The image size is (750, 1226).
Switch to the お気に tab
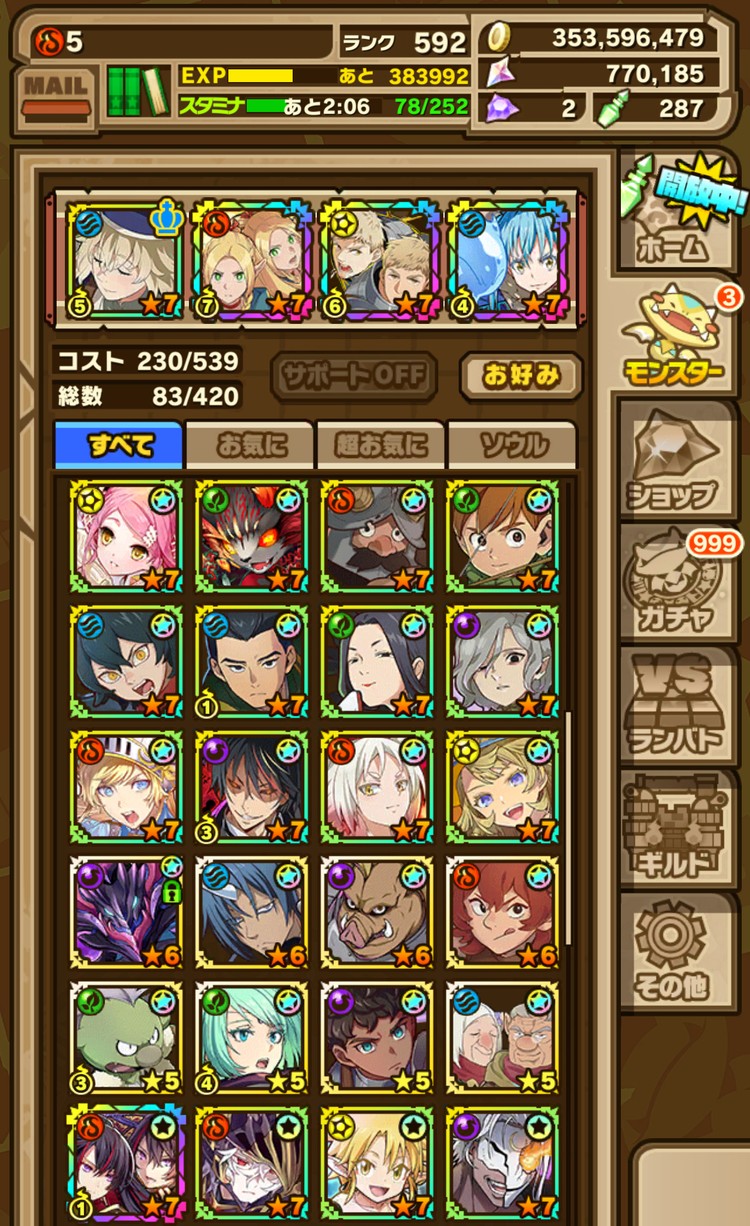coord(250,445)
